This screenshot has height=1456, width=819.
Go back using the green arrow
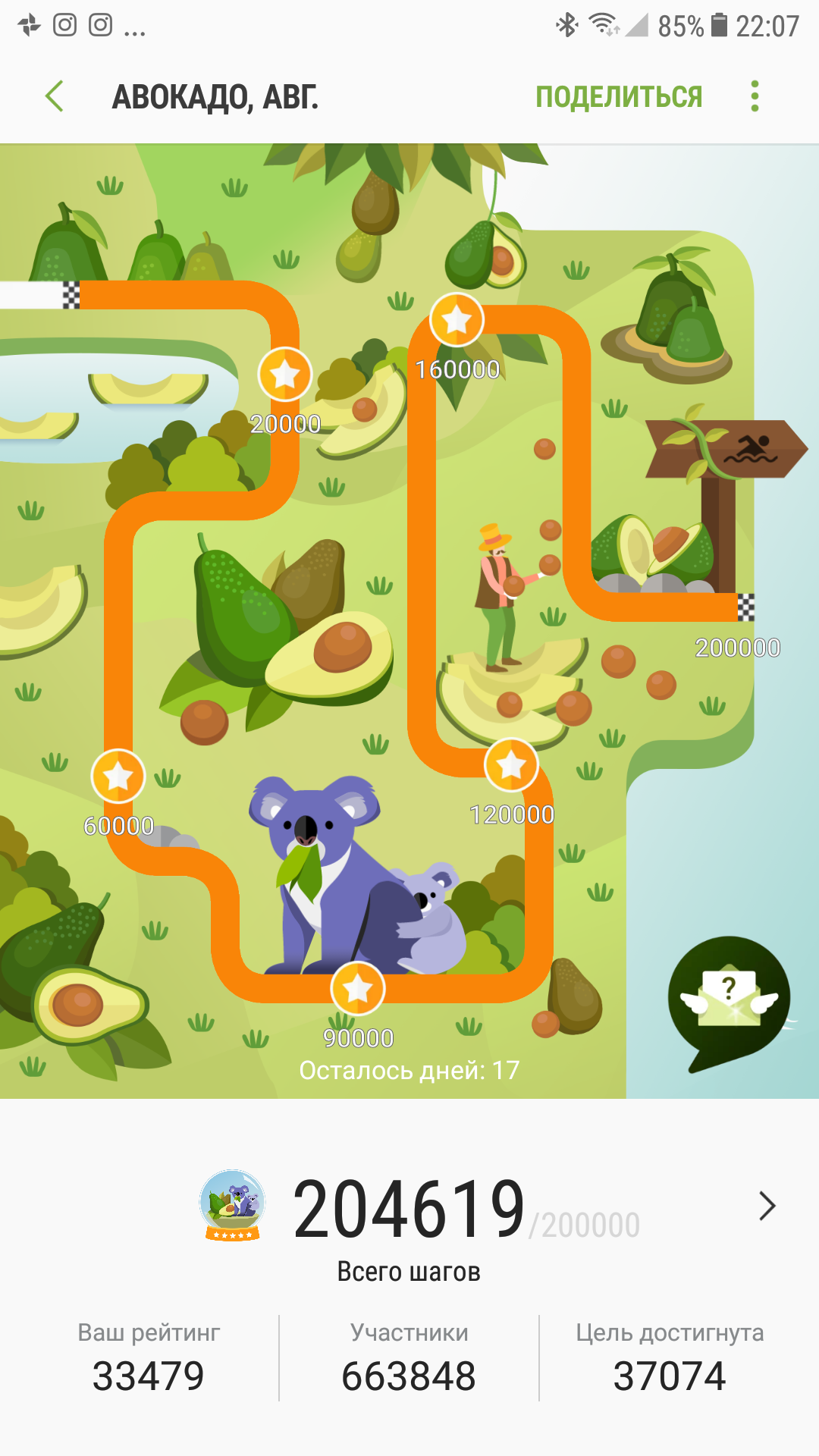tap(54, 96)
